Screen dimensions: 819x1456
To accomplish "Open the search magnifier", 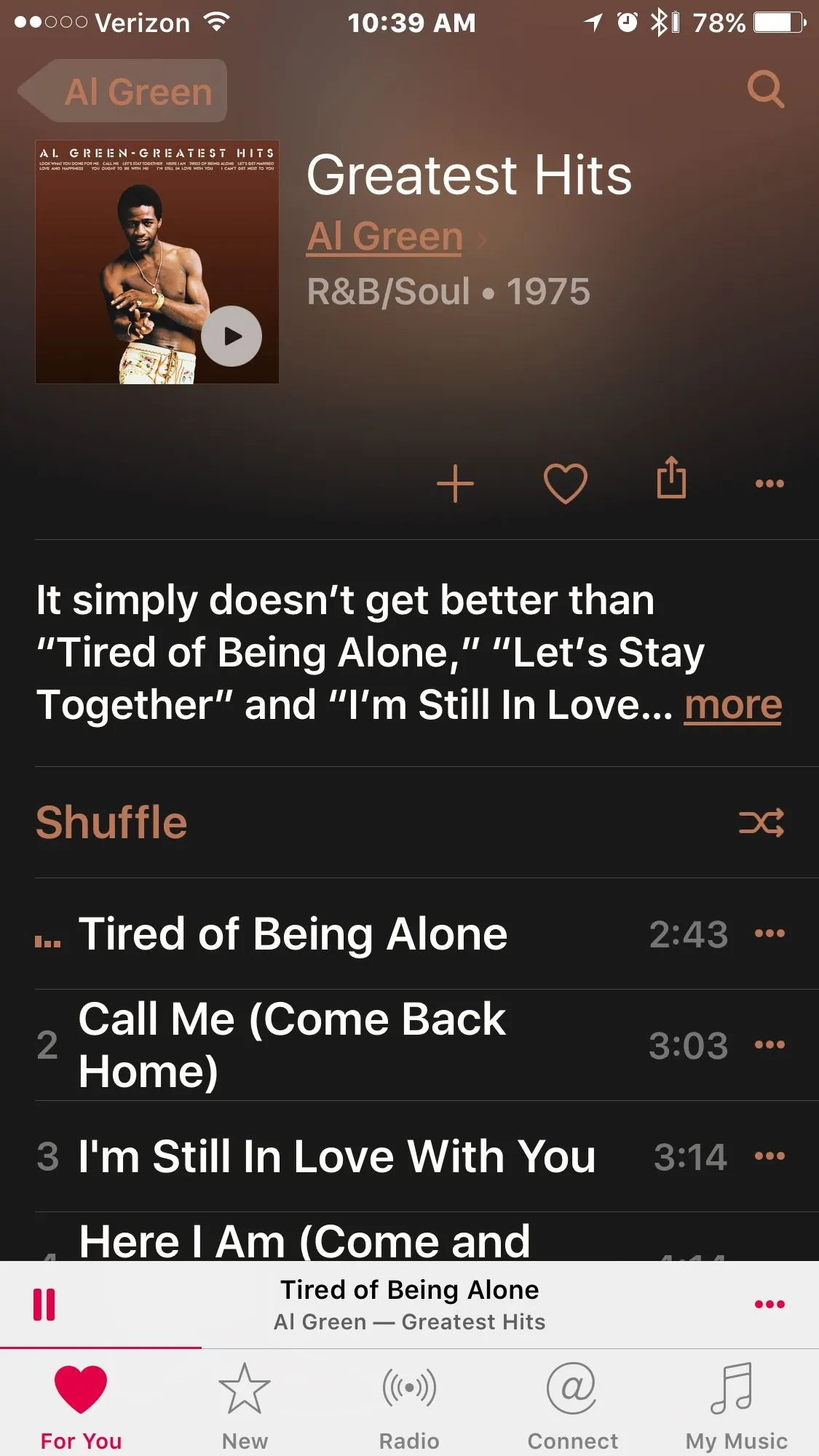I will (x=766, y=89).
